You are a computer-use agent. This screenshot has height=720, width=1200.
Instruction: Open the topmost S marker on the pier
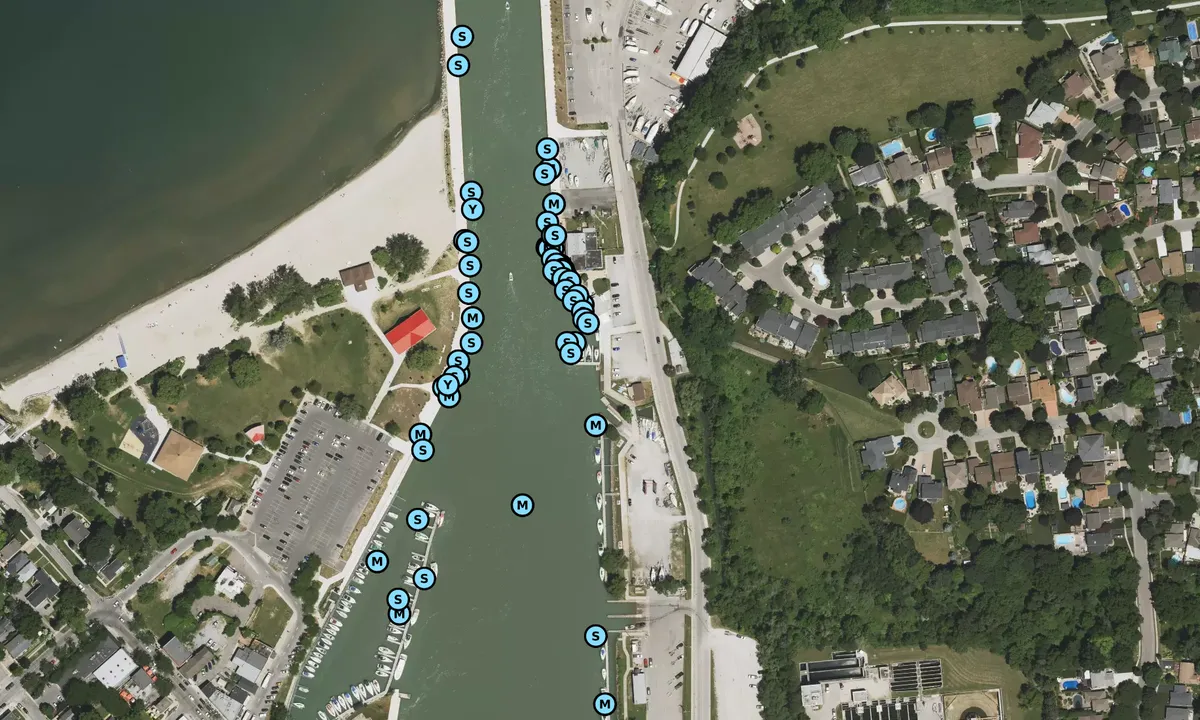(461, 37)
